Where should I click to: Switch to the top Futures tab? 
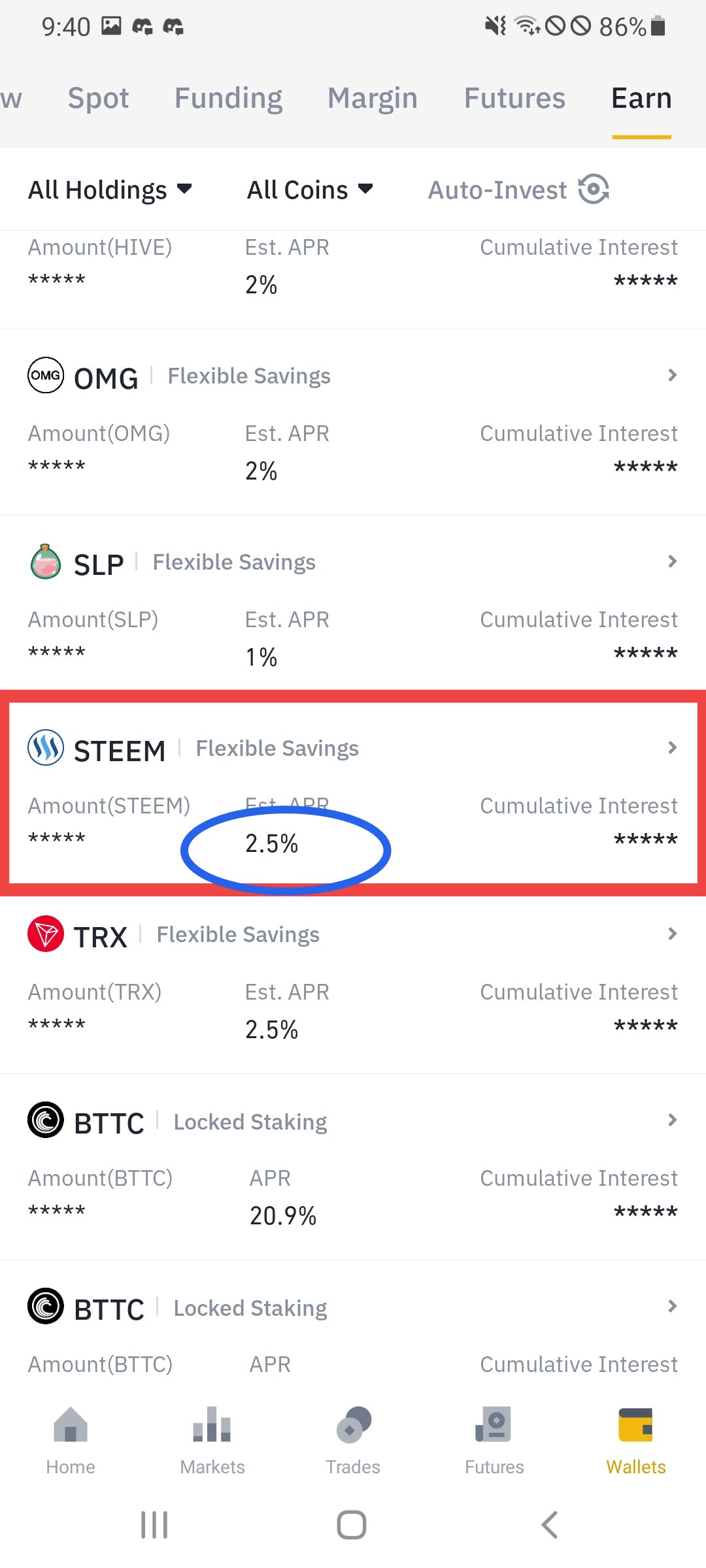tap(514, 99)
